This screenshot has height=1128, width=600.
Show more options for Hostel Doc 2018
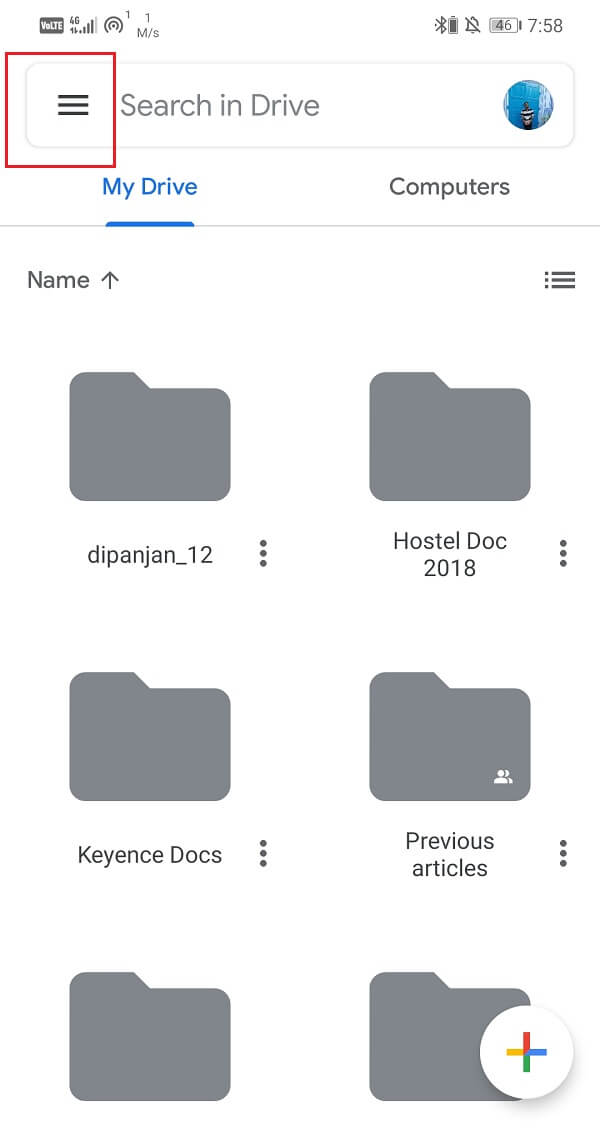tap(563, 553)
